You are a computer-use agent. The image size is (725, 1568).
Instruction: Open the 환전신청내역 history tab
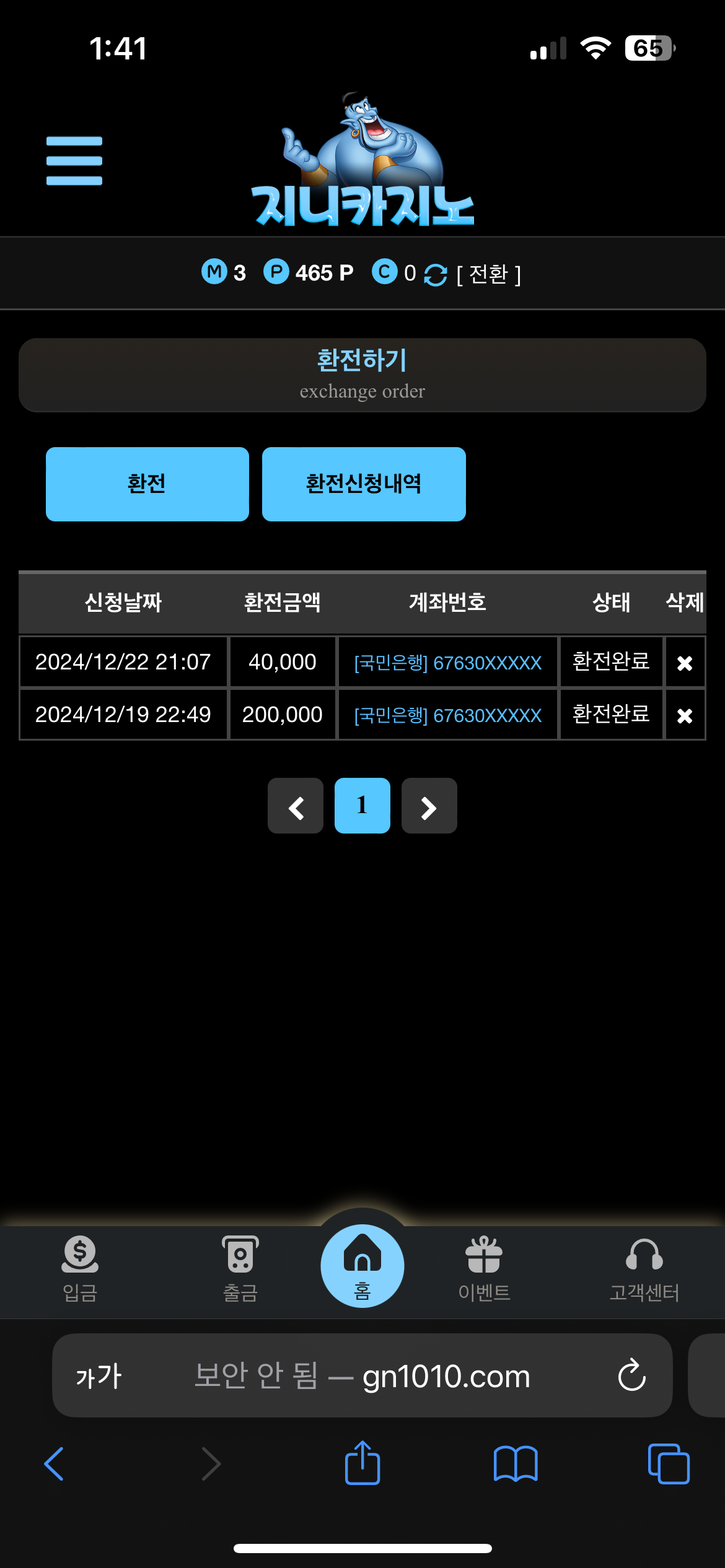[364, 484]
